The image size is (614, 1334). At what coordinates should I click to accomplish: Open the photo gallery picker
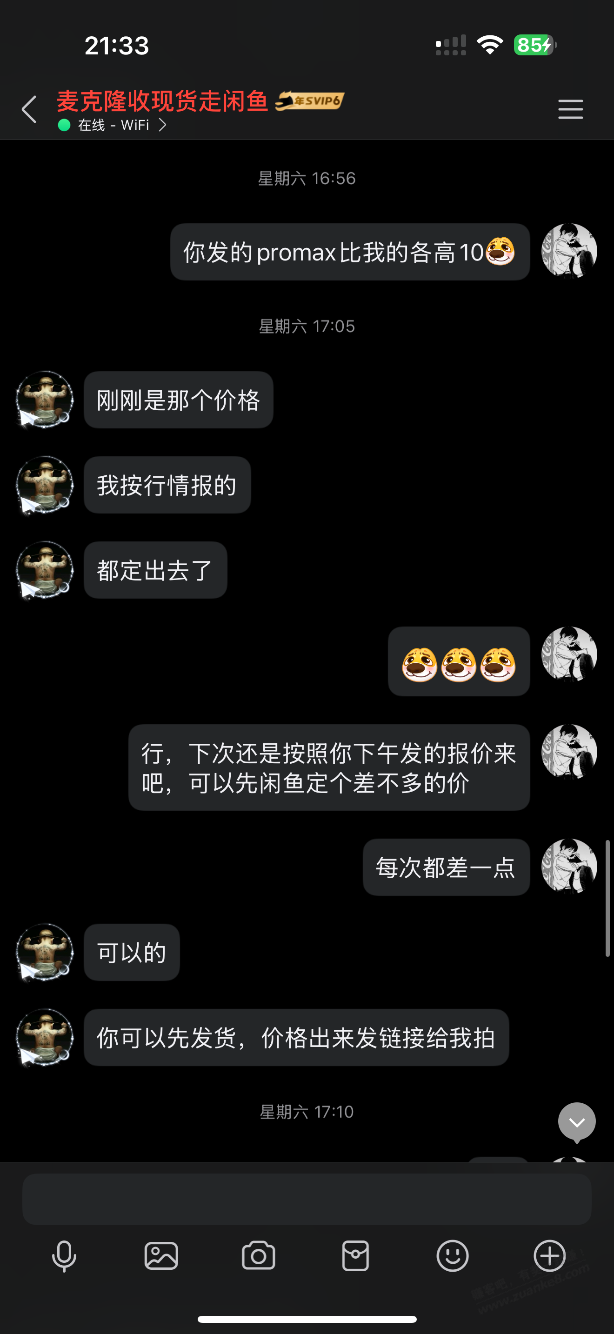pyautogui.click(x=161, y=1256)
